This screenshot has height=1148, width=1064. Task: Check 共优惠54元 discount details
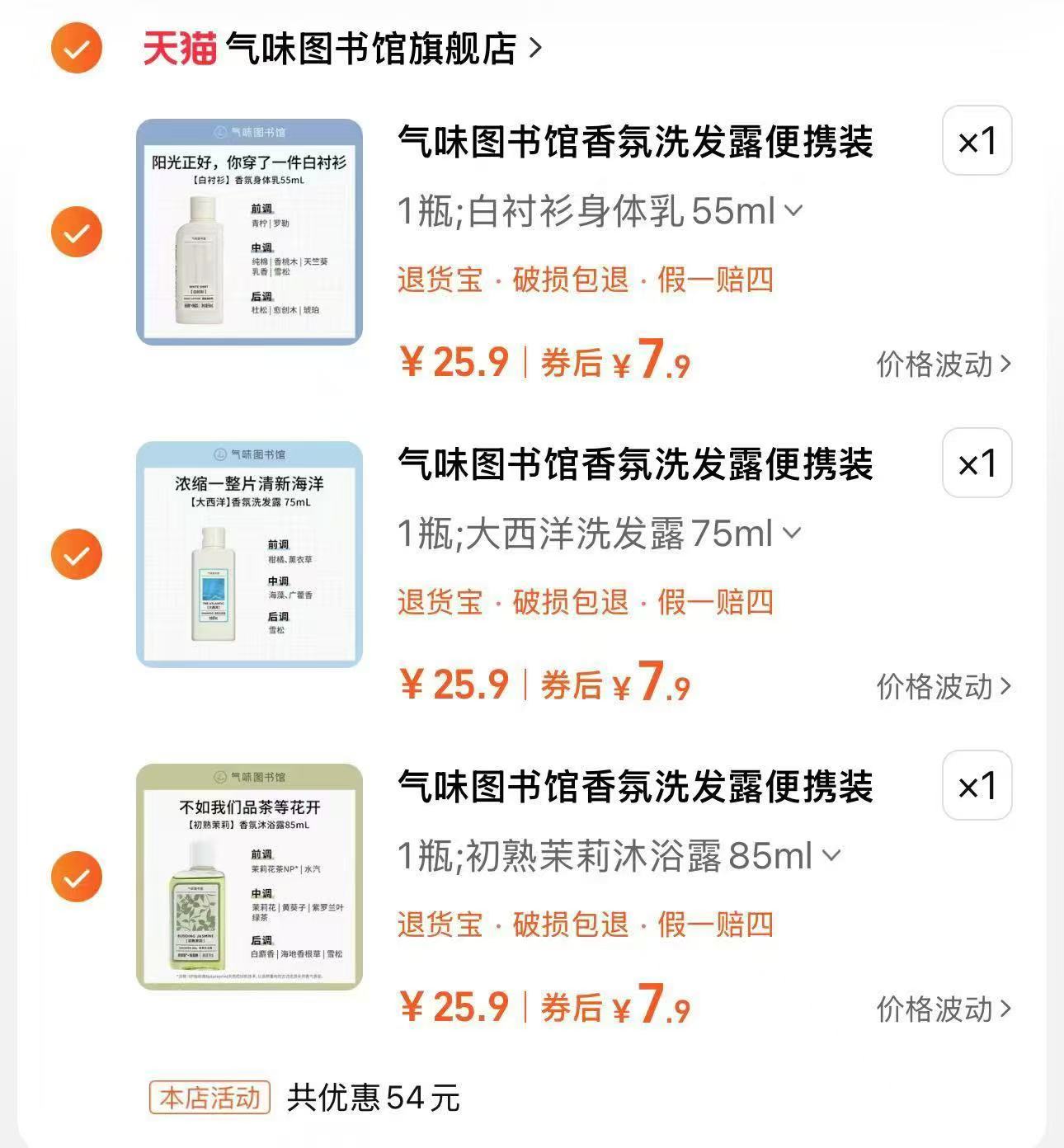coord(370,1097)
